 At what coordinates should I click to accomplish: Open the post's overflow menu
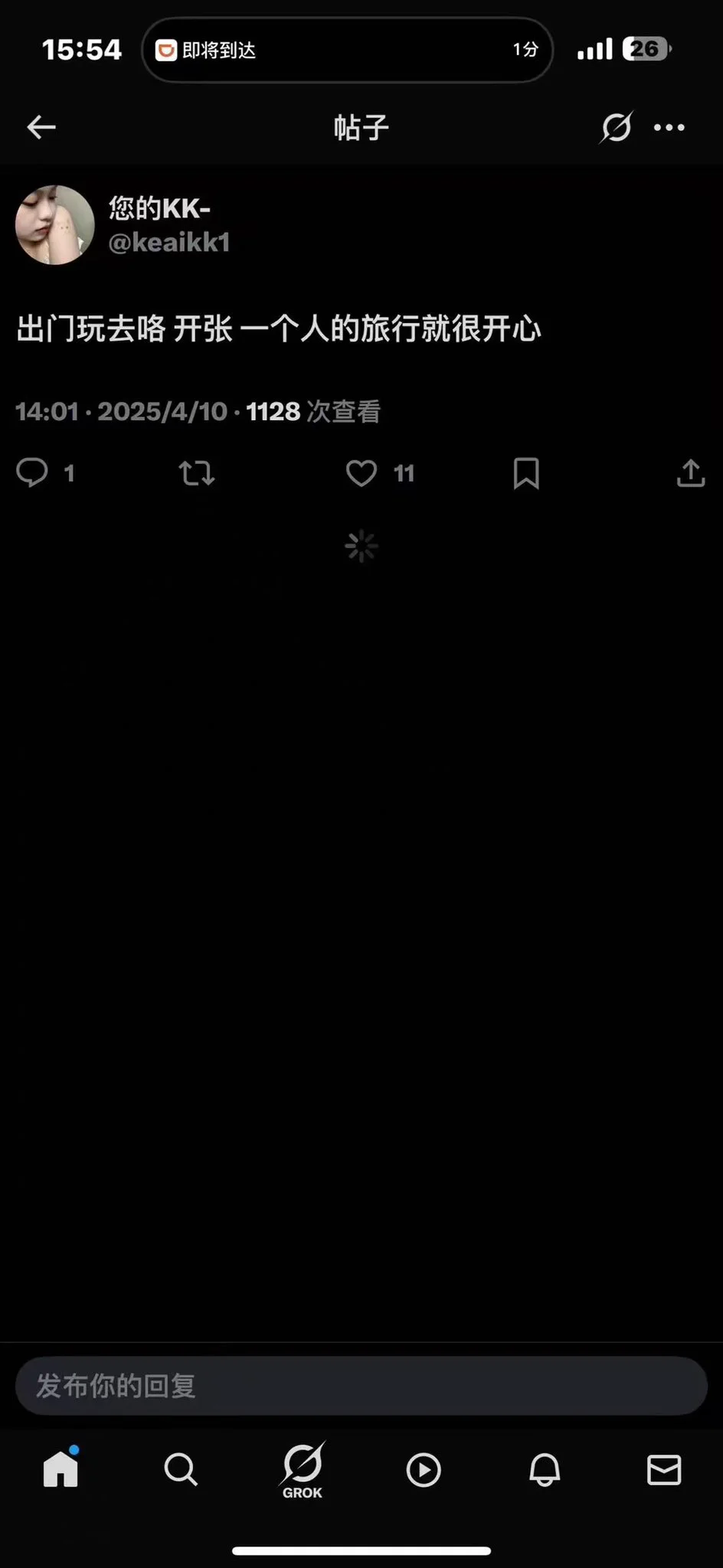pos(669,127)
